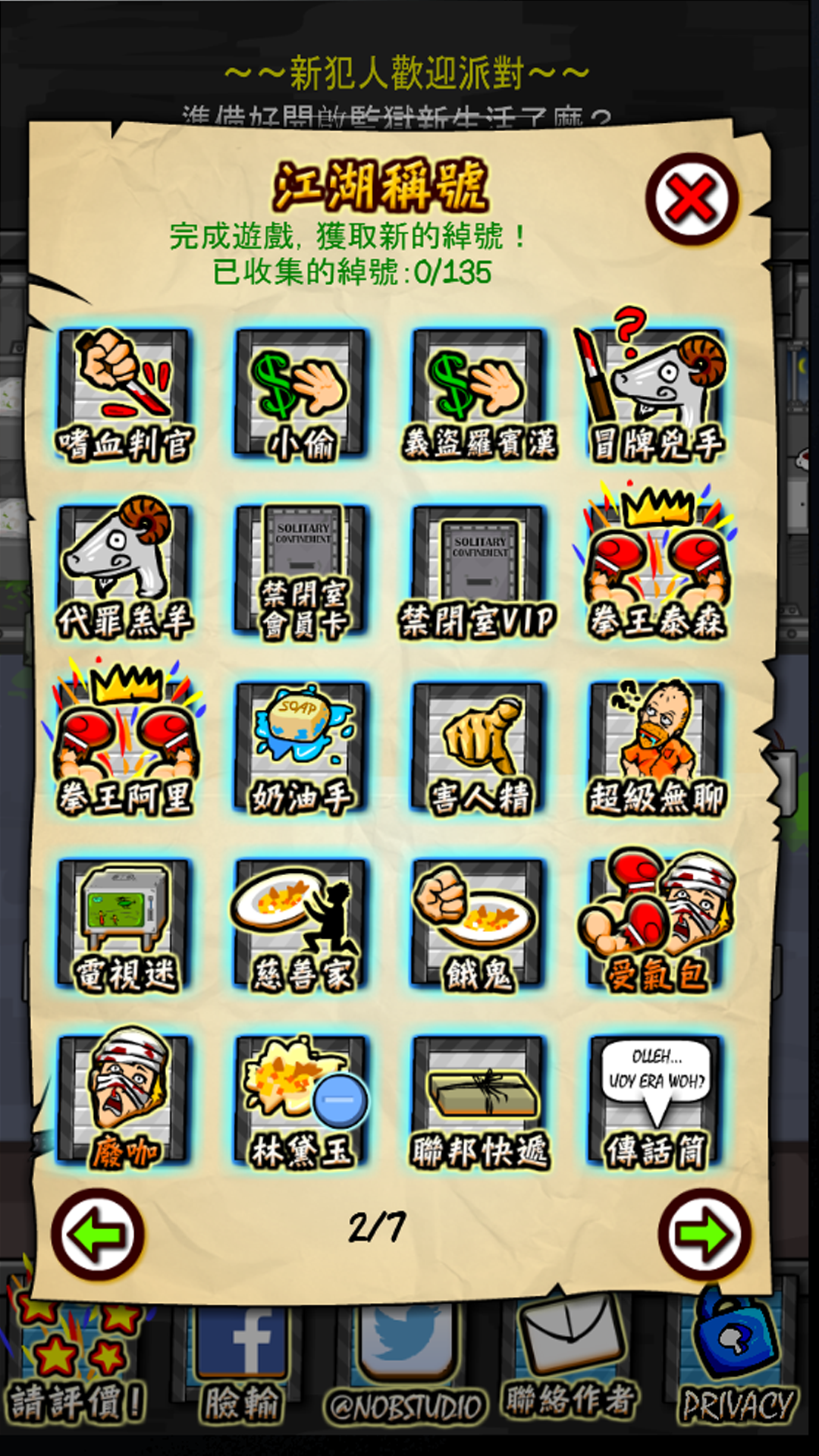
Task: Tap the 聯邦快遞 parcel badge
Action: click(478, 1100)
